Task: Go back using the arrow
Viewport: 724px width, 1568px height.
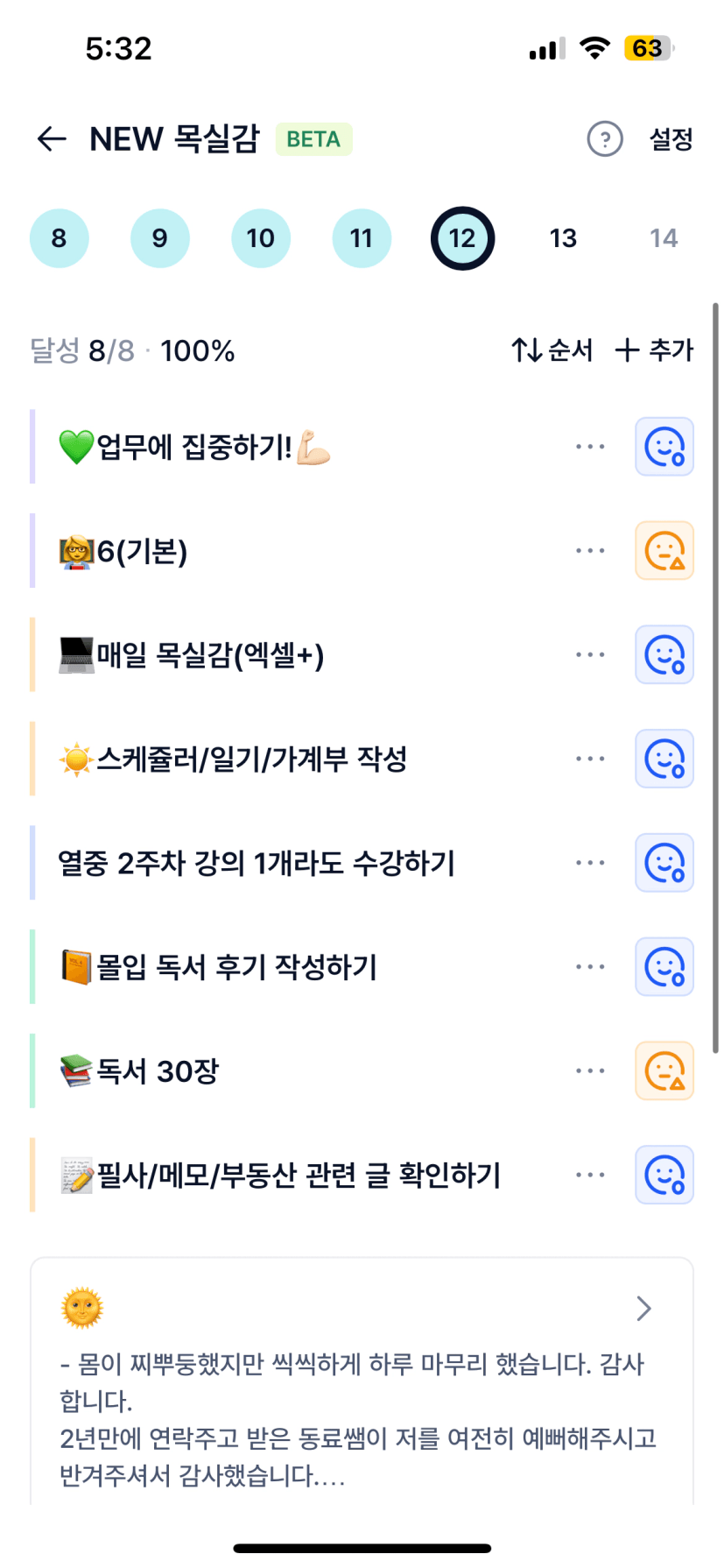Action: [52, 138]
